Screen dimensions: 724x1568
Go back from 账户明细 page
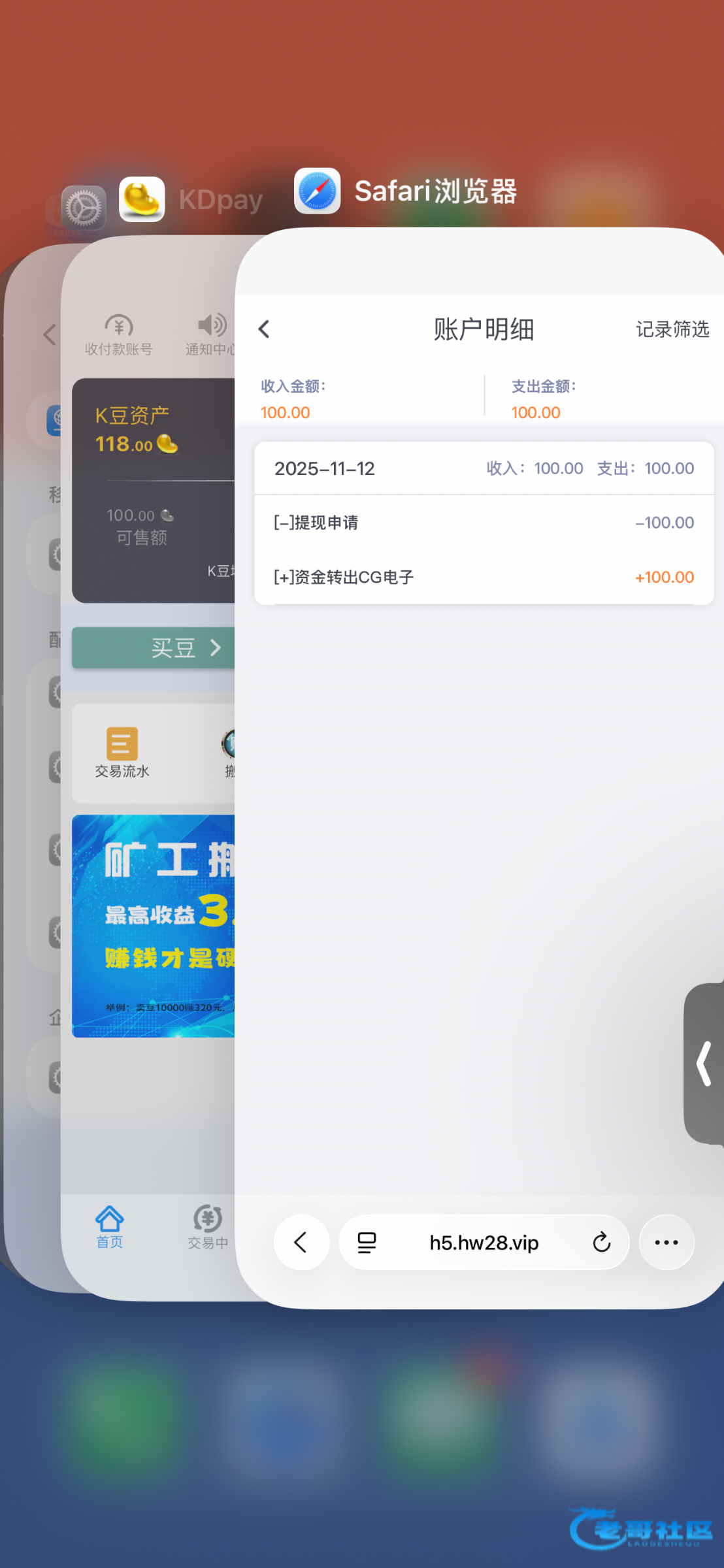click(x=264, y=329)
